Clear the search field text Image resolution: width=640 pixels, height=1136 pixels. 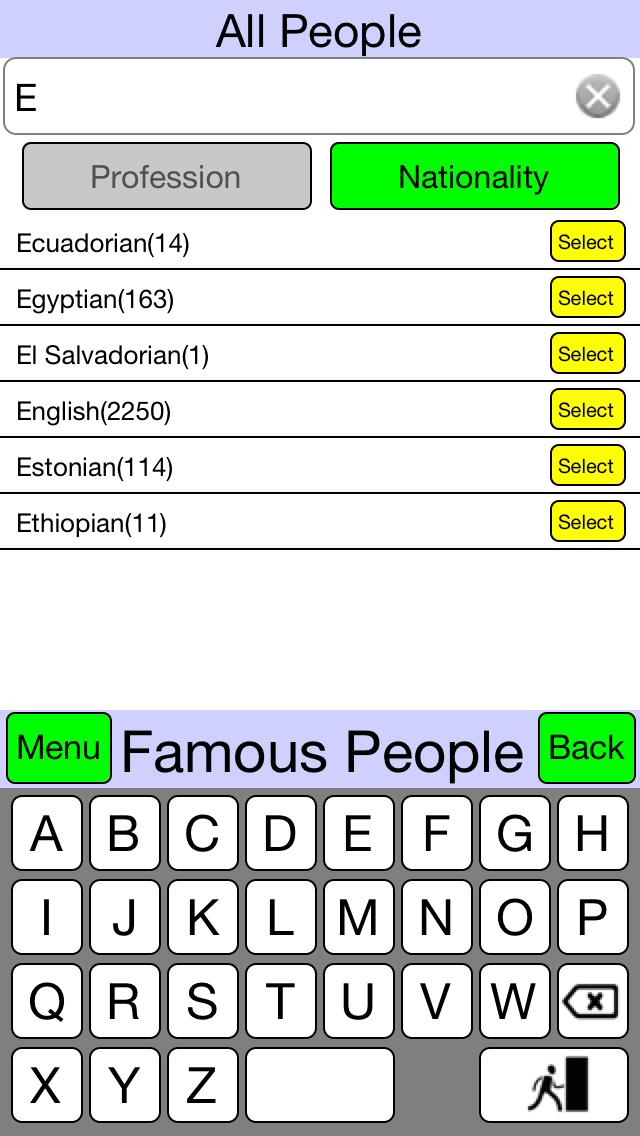coord(597,97)
